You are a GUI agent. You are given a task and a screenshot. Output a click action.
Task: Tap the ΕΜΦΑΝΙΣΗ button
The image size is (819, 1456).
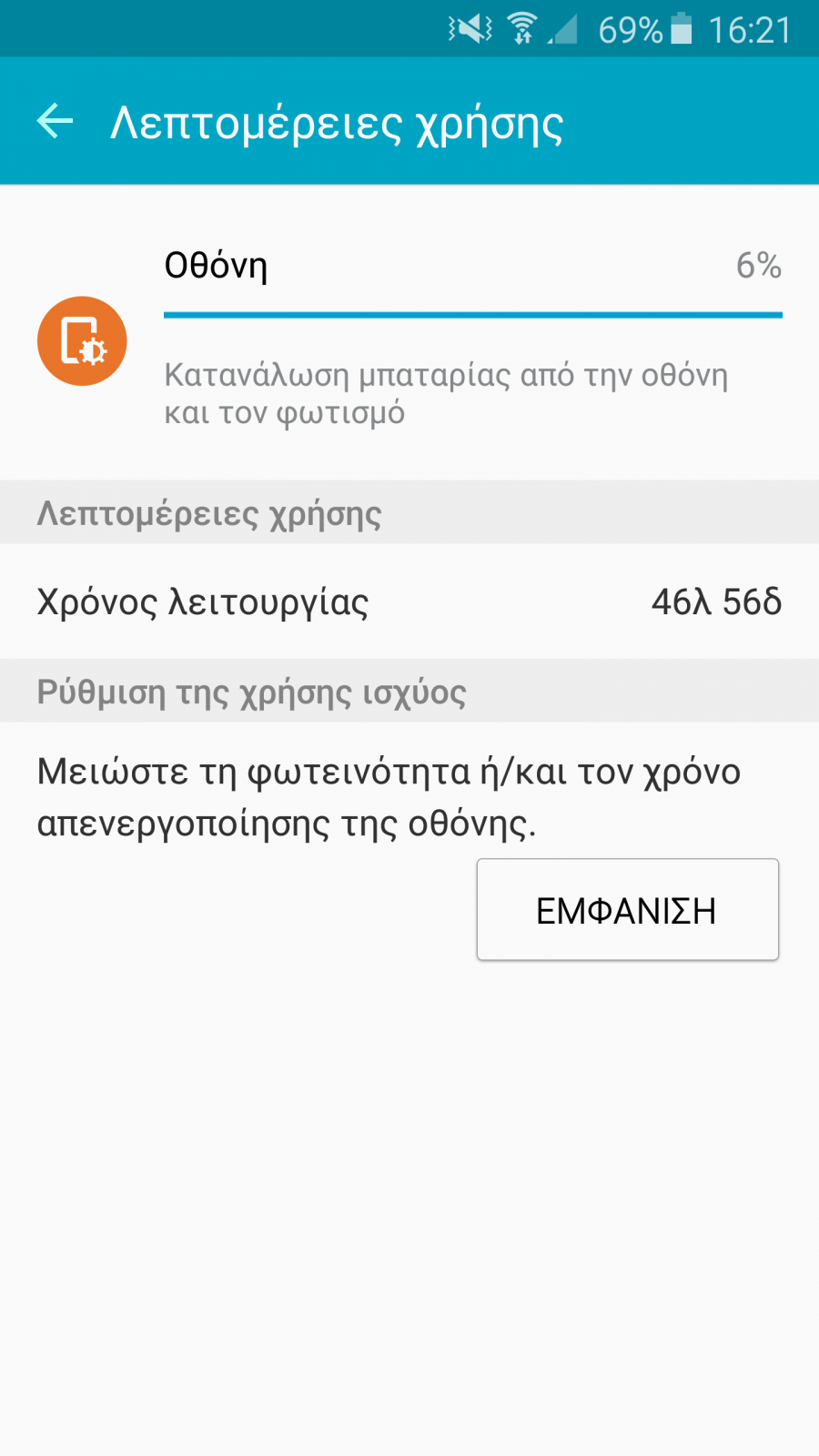[627, 909]
